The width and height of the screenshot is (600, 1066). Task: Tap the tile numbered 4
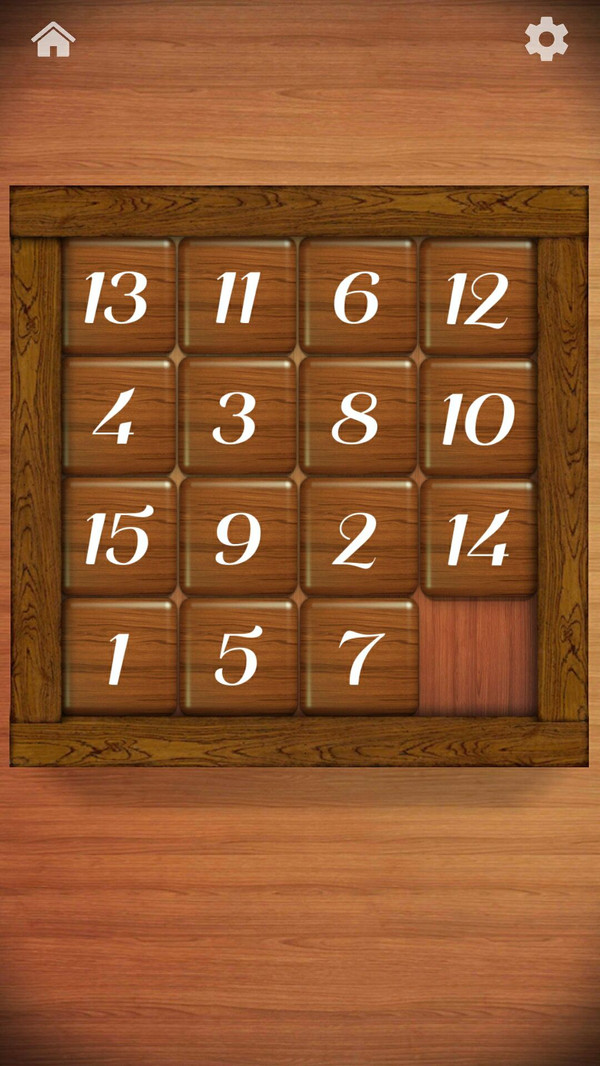tap(119, 417)
